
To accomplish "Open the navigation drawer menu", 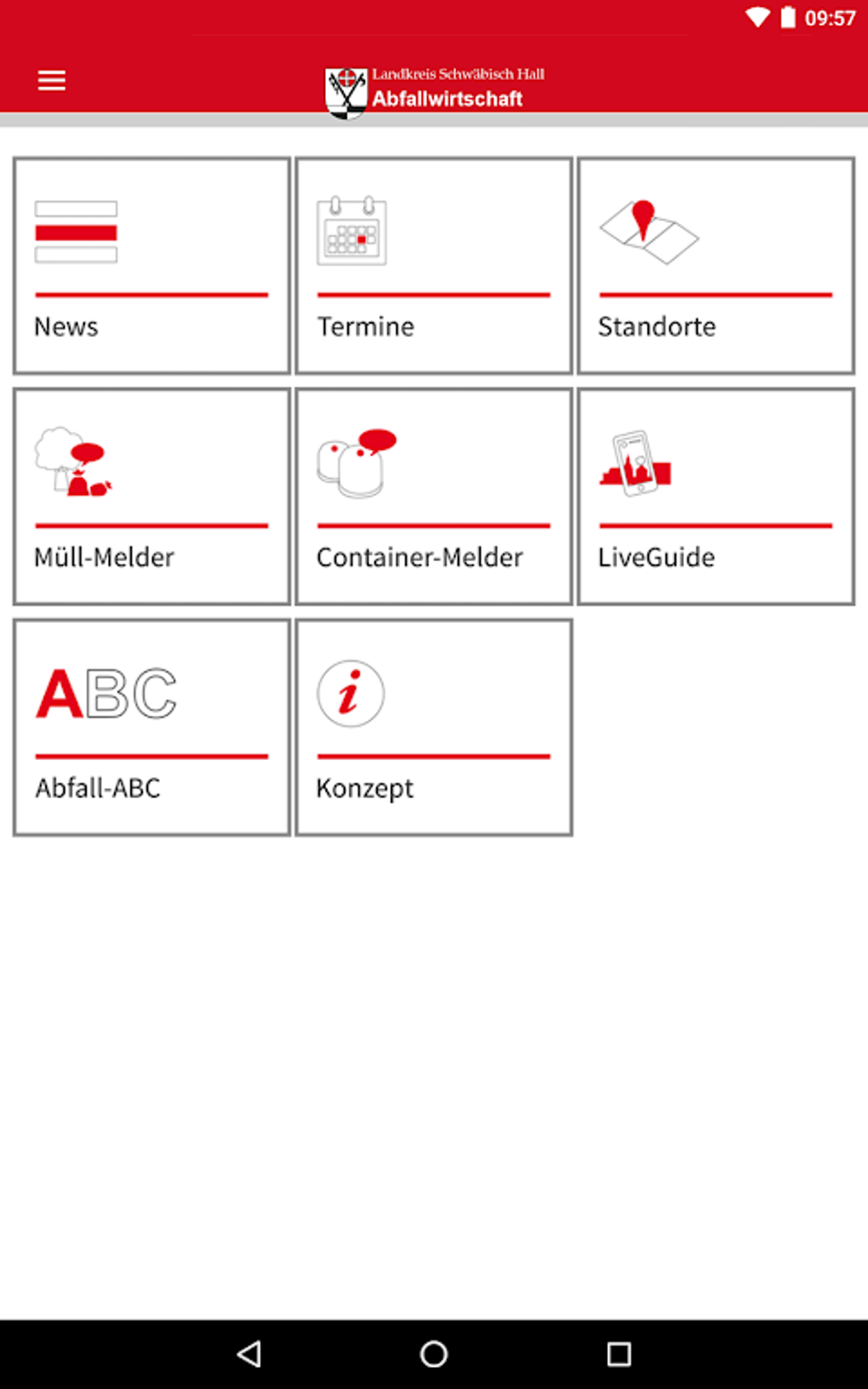I will click(51, 80).
